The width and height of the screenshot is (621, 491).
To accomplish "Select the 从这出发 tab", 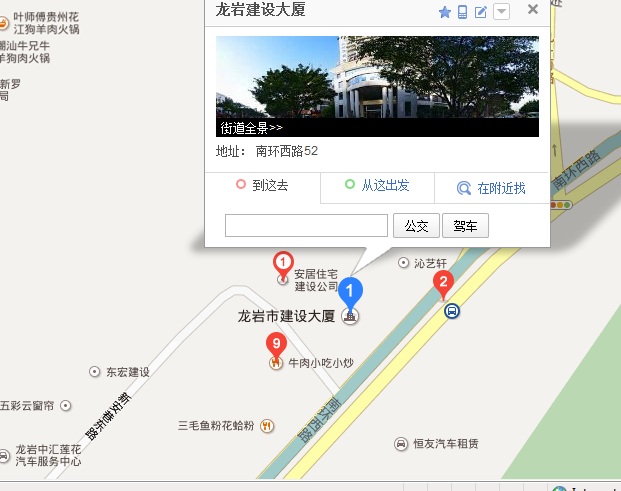I will coord(377,186).
